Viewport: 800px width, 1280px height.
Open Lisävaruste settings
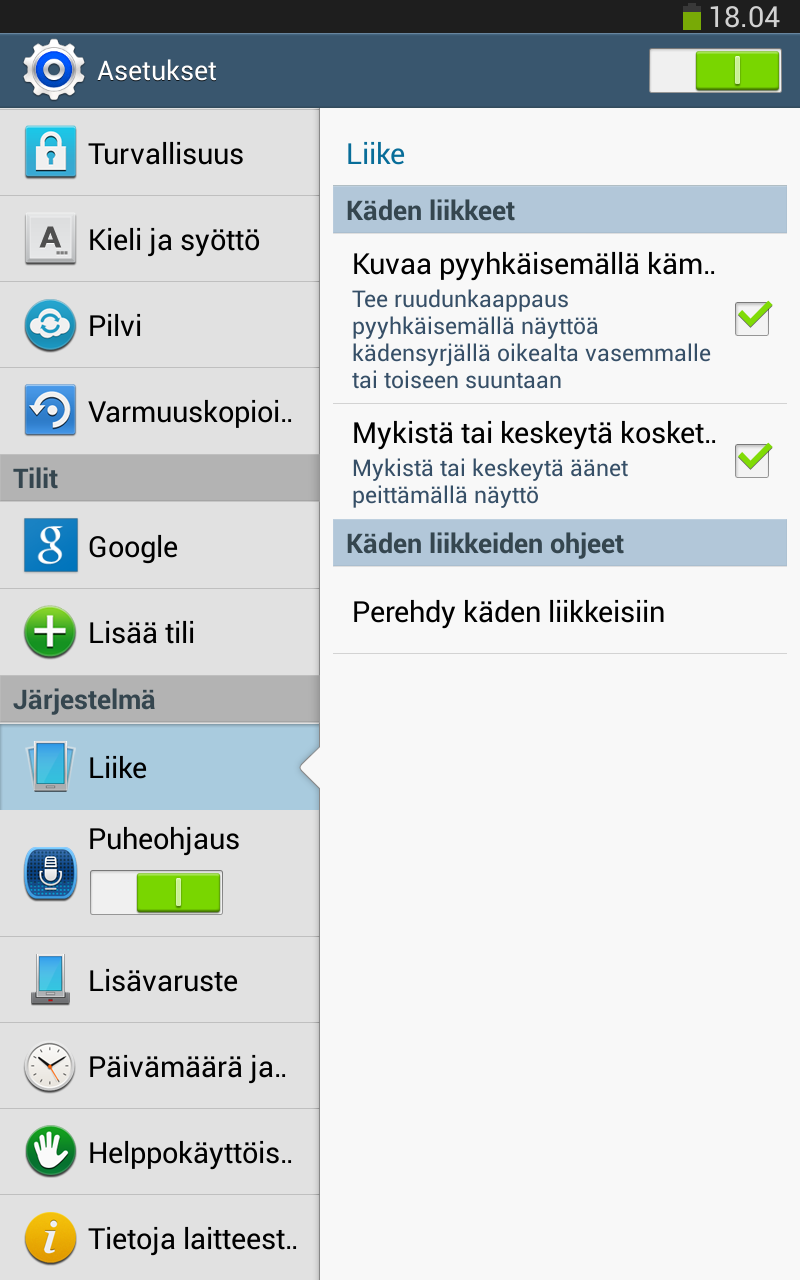point(160,980)
